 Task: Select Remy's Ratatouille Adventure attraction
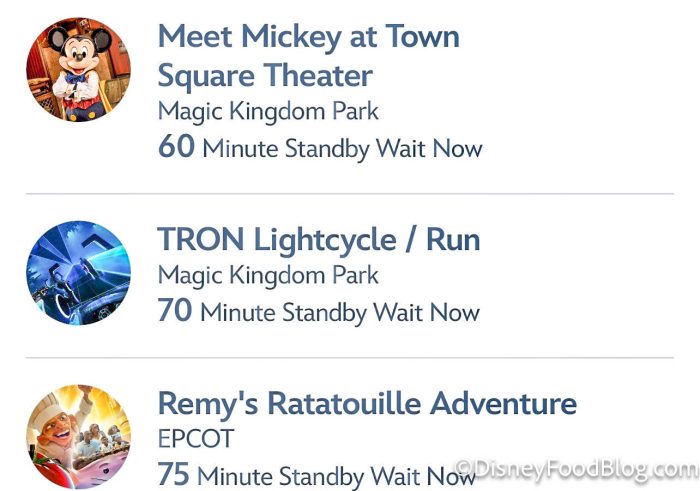click(x=367, y=404)
